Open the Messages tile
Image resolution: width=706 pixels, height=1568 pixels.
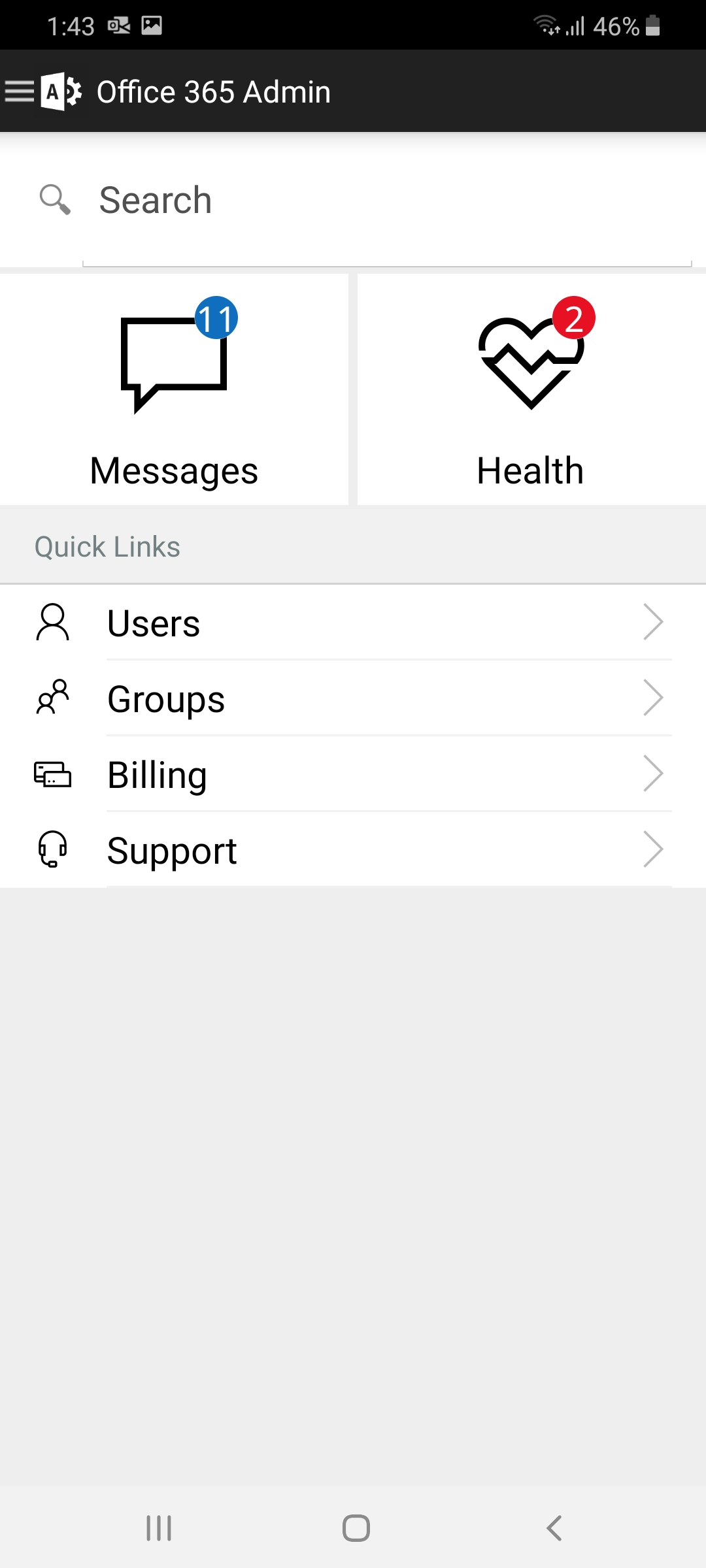tap(174, 389)
